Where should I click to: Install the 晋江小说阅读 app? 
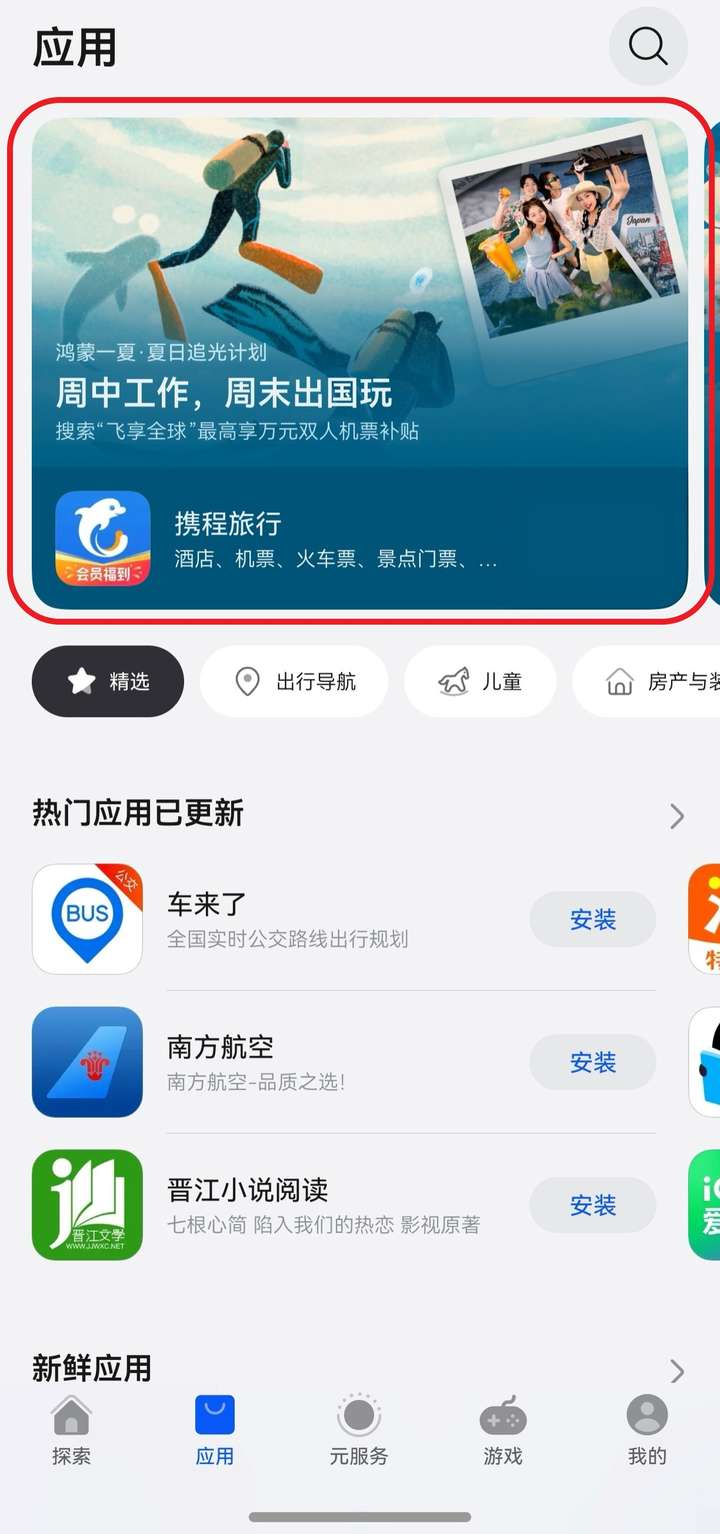tap(593, 1205)
